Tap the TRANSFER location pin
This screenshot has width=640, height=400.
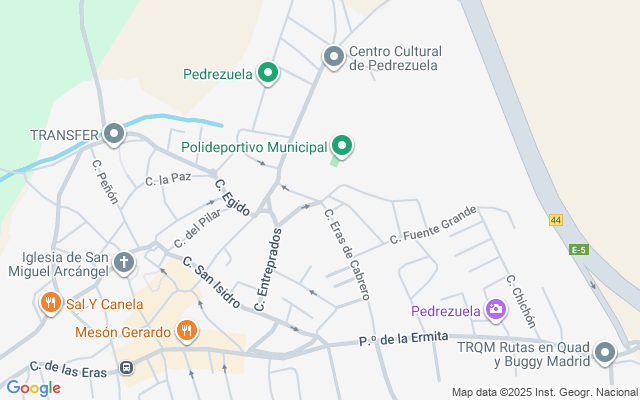click(114, 134)
